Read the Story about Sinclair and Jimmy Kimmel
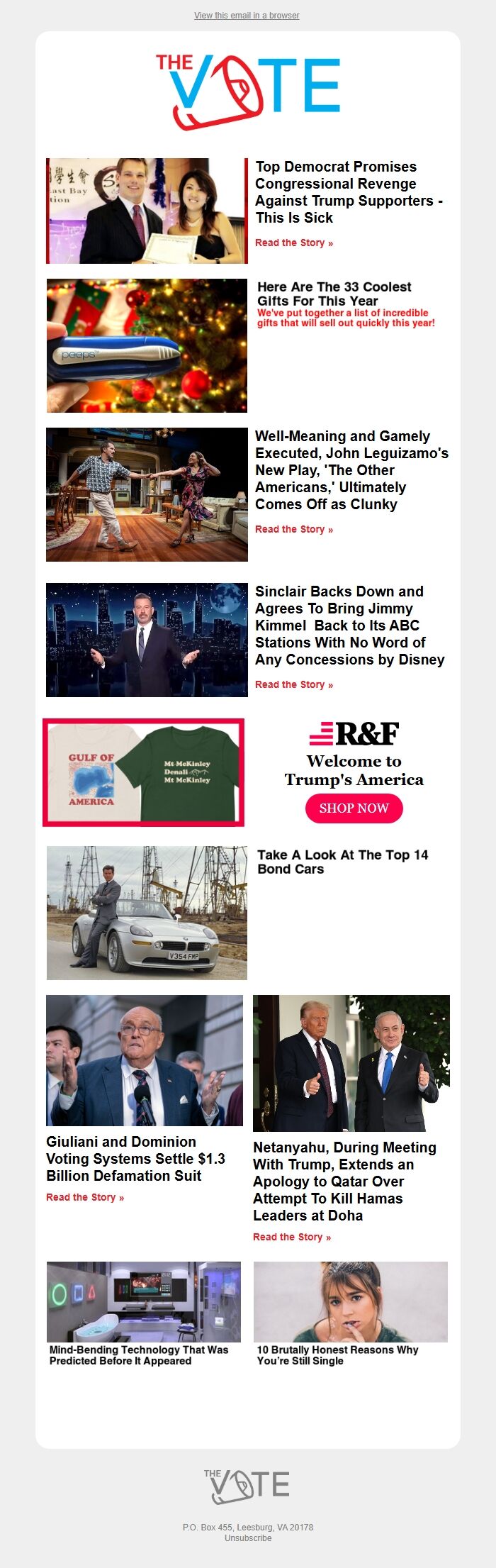The width and height of the screenshot is (496, 1568). pyautogui.click(x=293, y=684)
